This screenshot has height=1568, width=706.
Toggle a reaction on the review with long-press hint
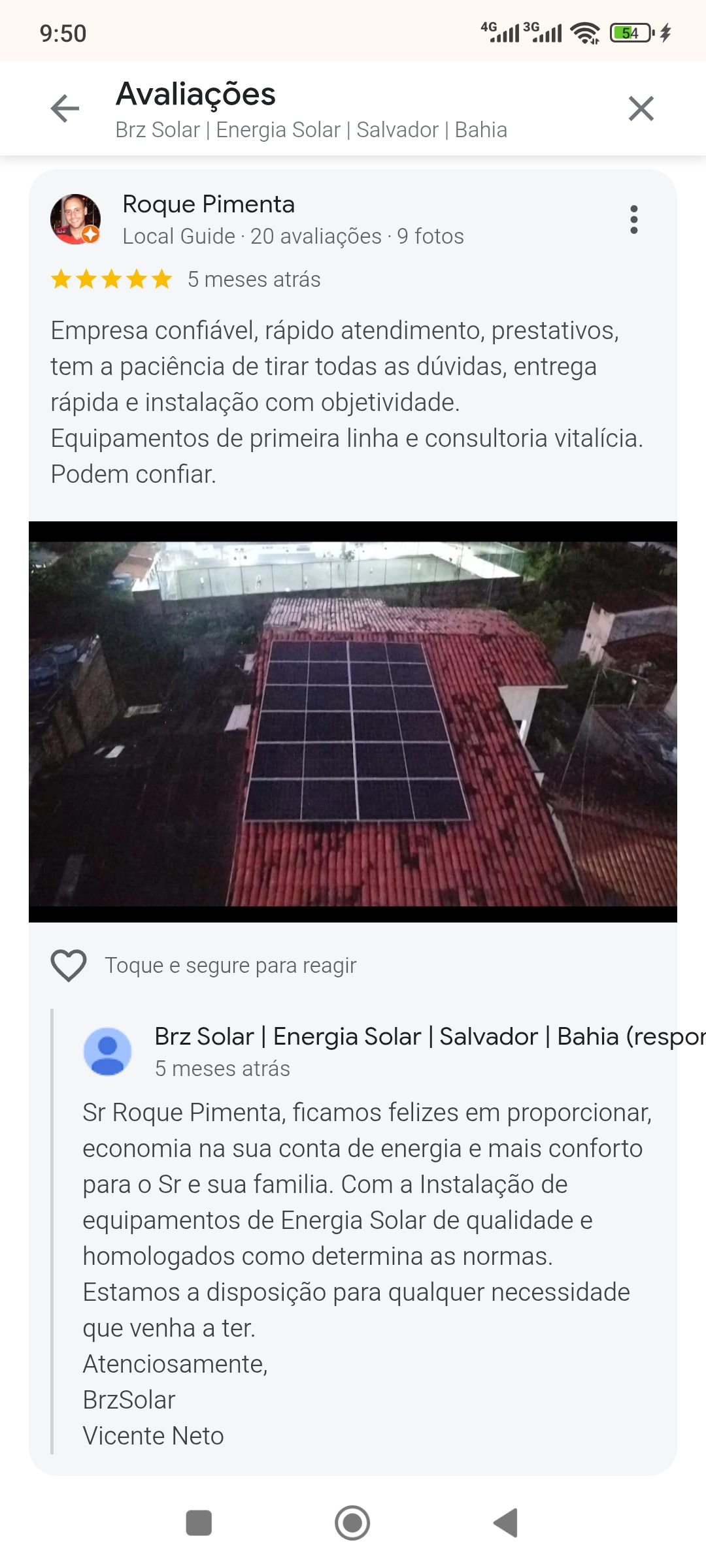coord(67,964)
